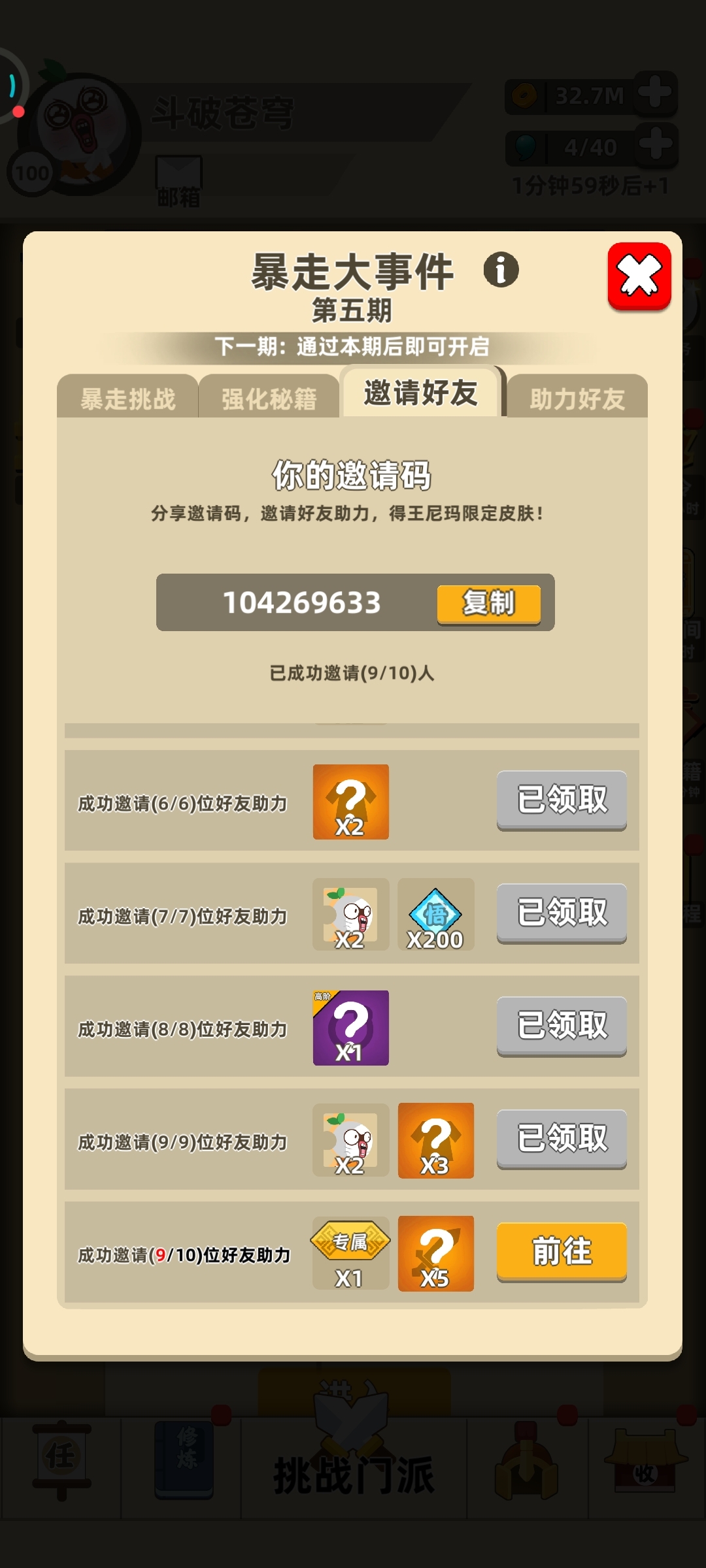706x1568 pixels.
Task: Copy the invitation code with 复制
Action: (x=488, y=603)
